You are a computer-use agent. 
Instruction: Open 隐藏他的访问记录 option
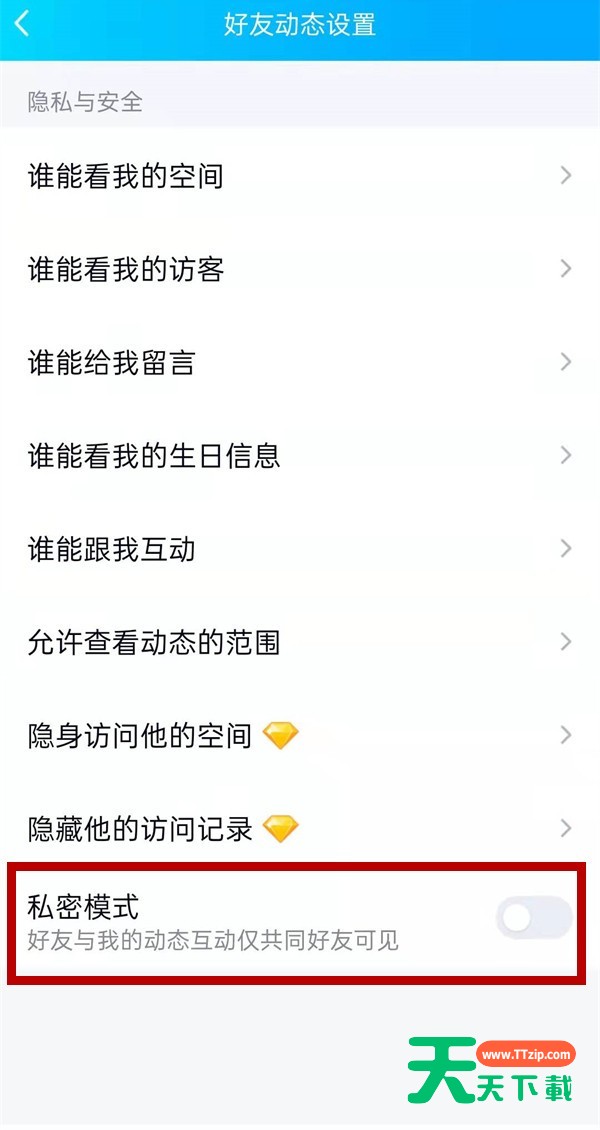tap(300, 829)
